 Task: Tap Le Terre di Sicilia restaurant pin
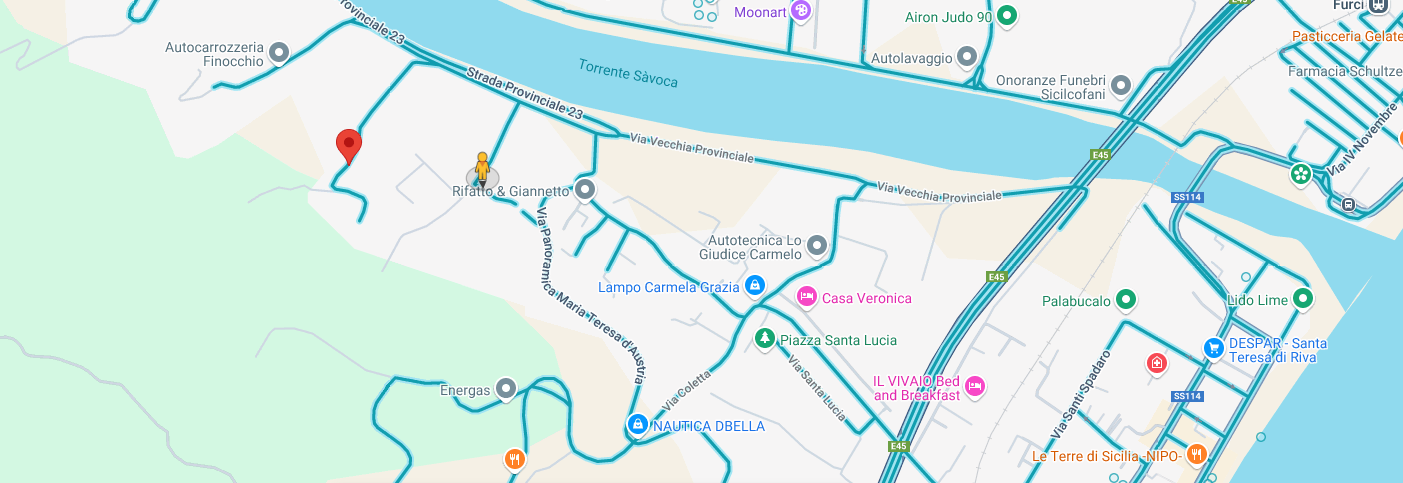tap(1197, 455)
